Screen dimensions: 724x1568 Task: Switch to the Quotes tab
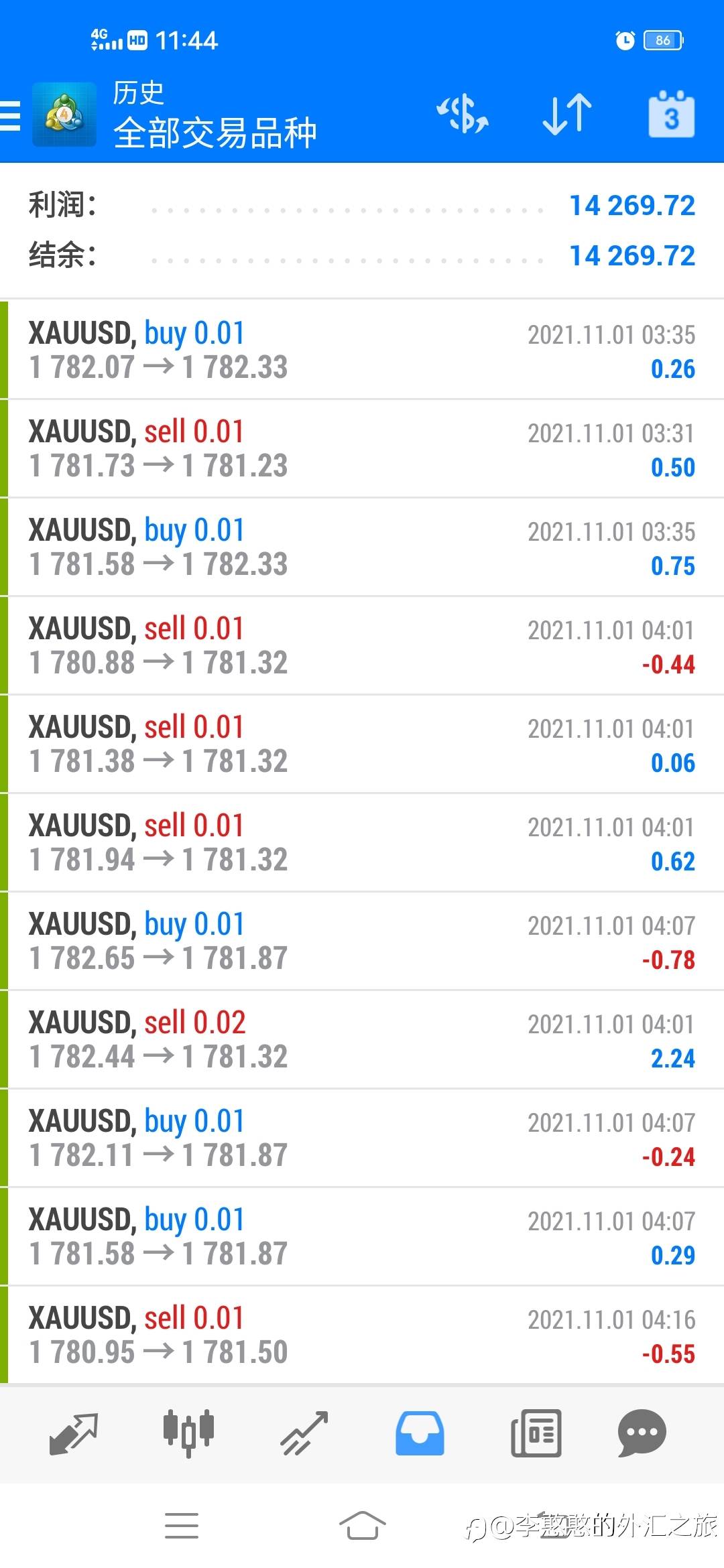point(74,1434)
